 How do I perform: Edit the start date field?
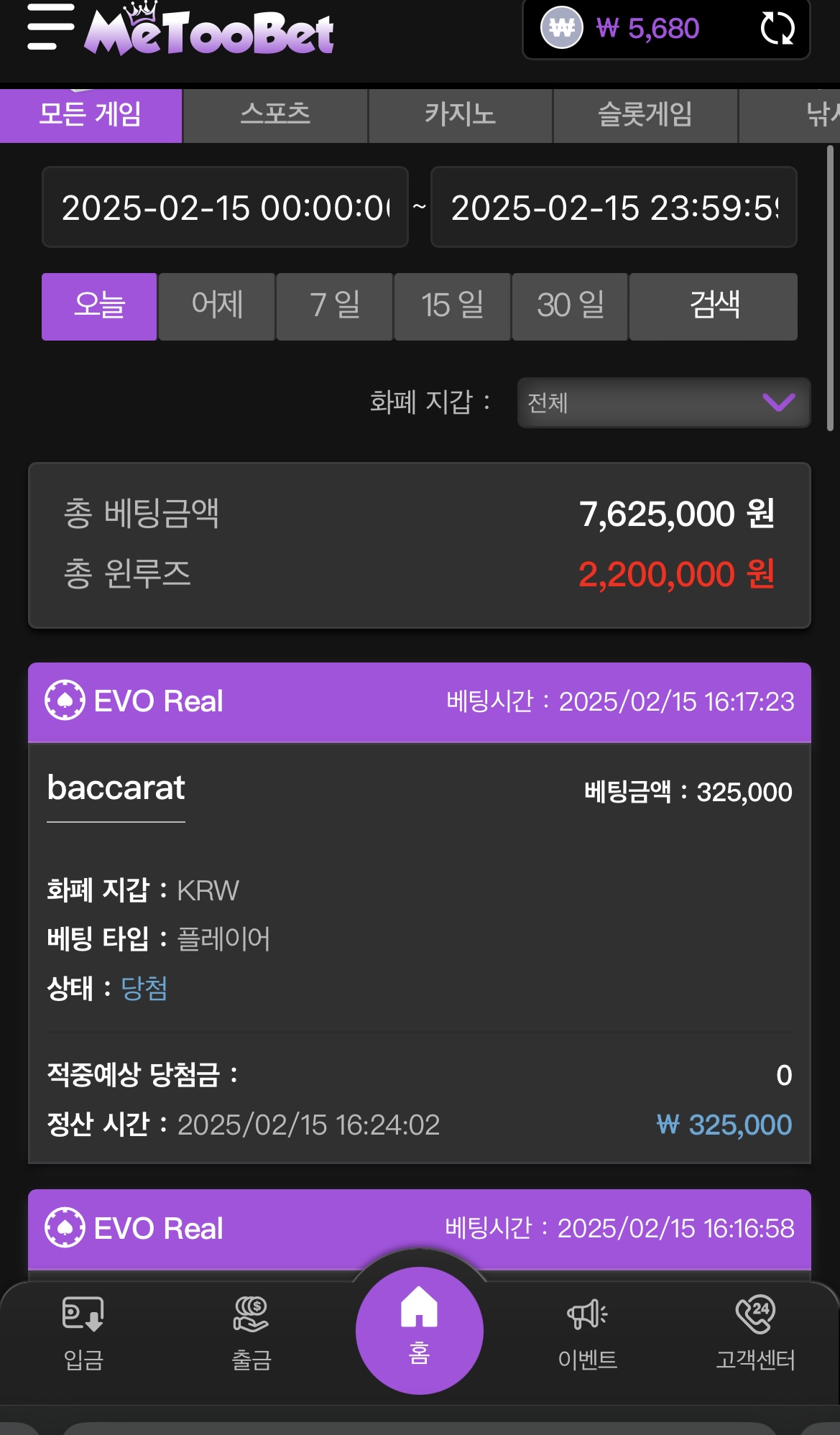(225, 208)
